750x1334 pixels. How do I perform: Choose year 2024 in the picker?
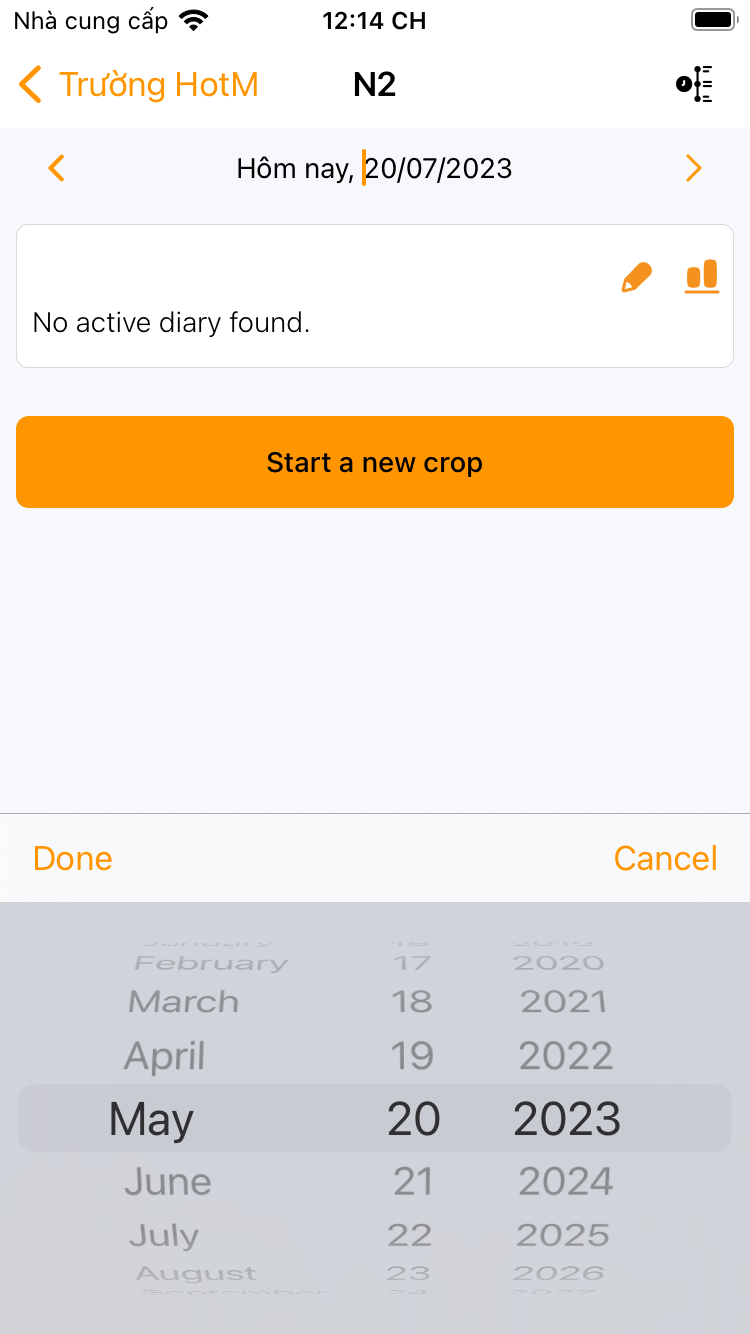[x=566, y=1182]
